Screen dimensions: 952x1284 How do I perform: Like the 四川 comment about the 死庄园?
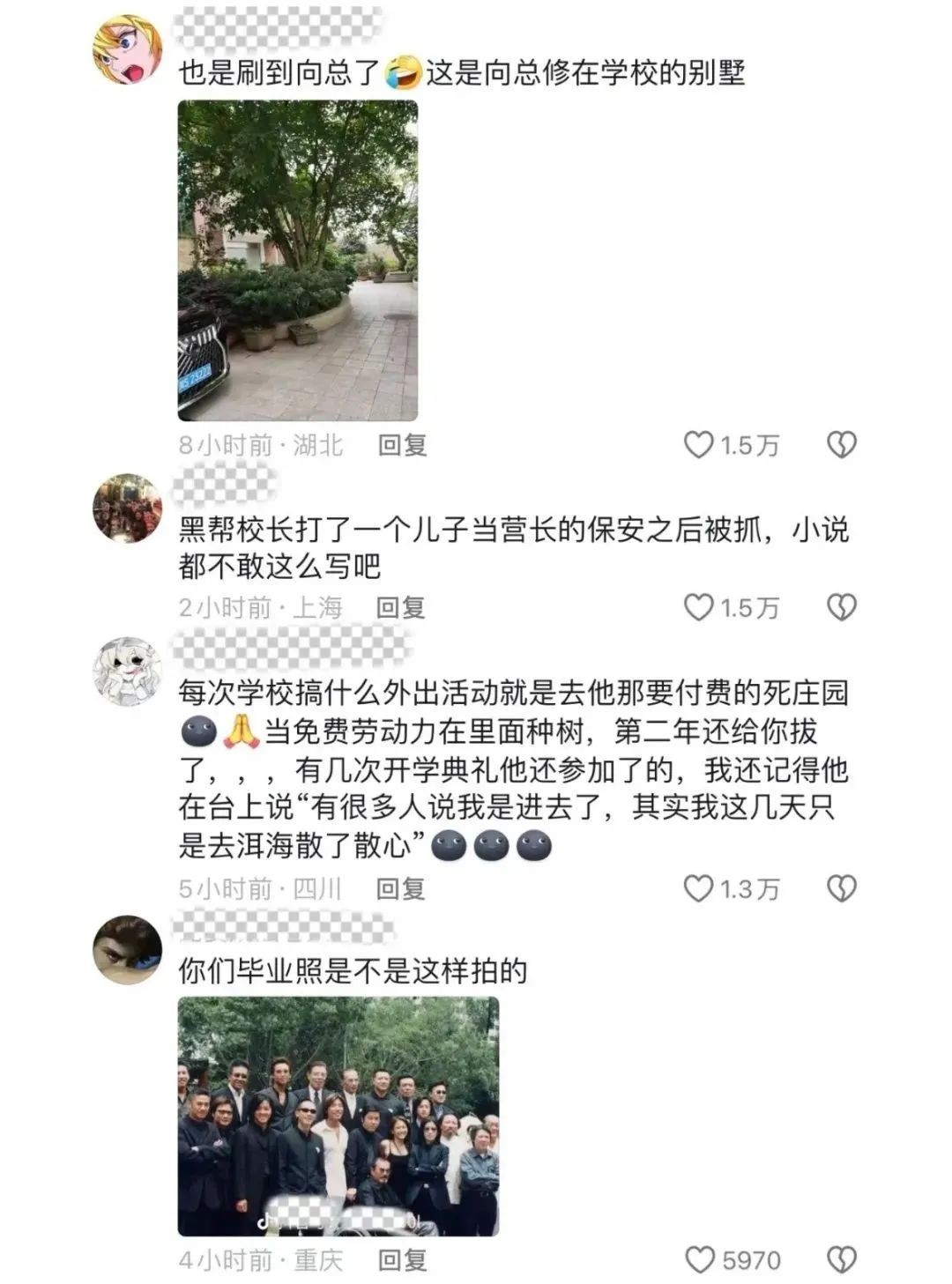698,889
